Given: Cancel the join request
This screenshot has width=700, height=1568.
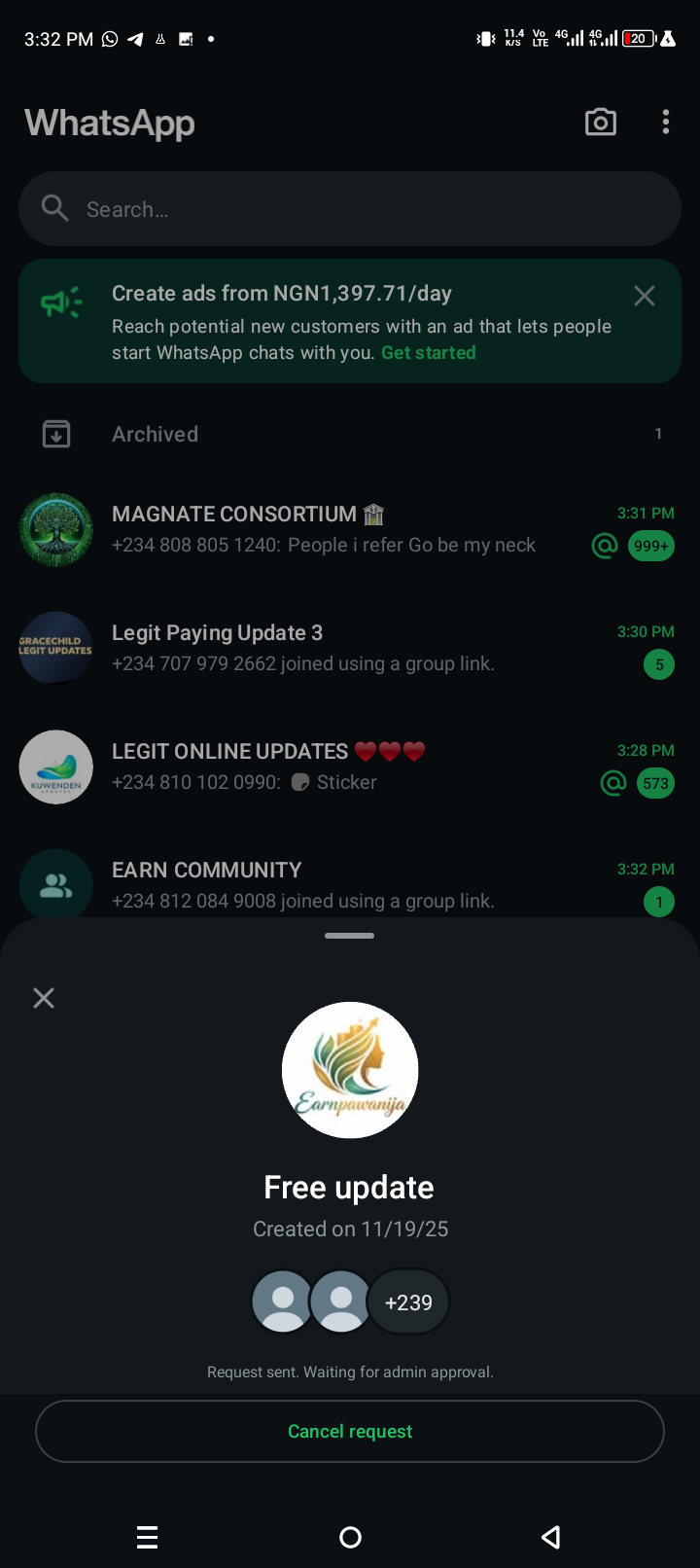Looking at the screenshot, I should 350,1431.
